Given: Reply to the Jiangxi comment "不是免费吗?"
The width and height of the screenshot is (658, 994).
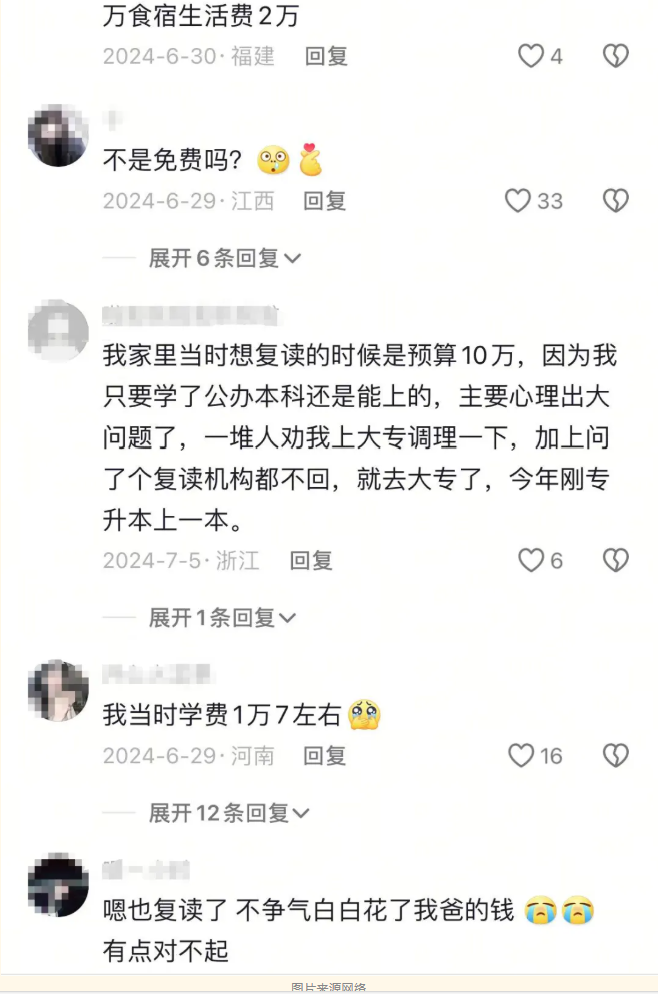Looking at the screenshot, I should 325,201.
